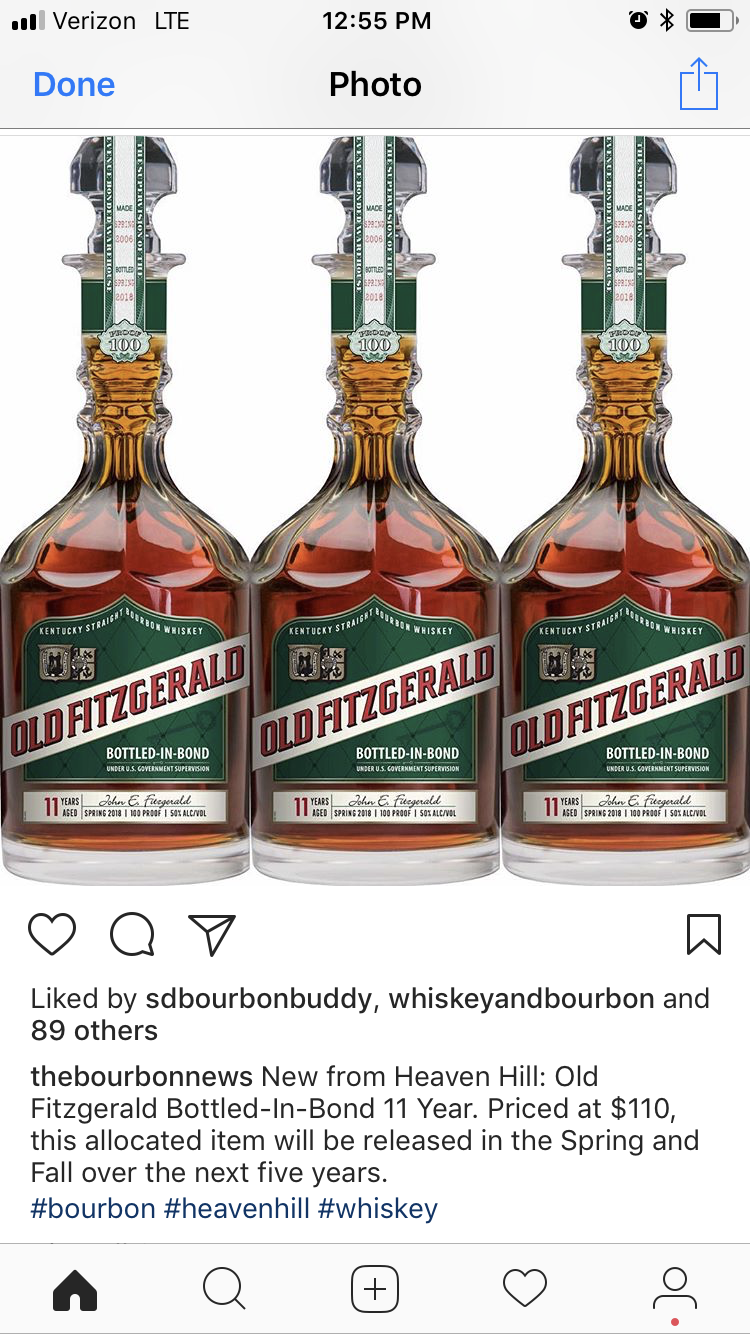The image size is (750, 1334).
Task: Like the thebourbonnews post
Action: (x=52, y=934)
